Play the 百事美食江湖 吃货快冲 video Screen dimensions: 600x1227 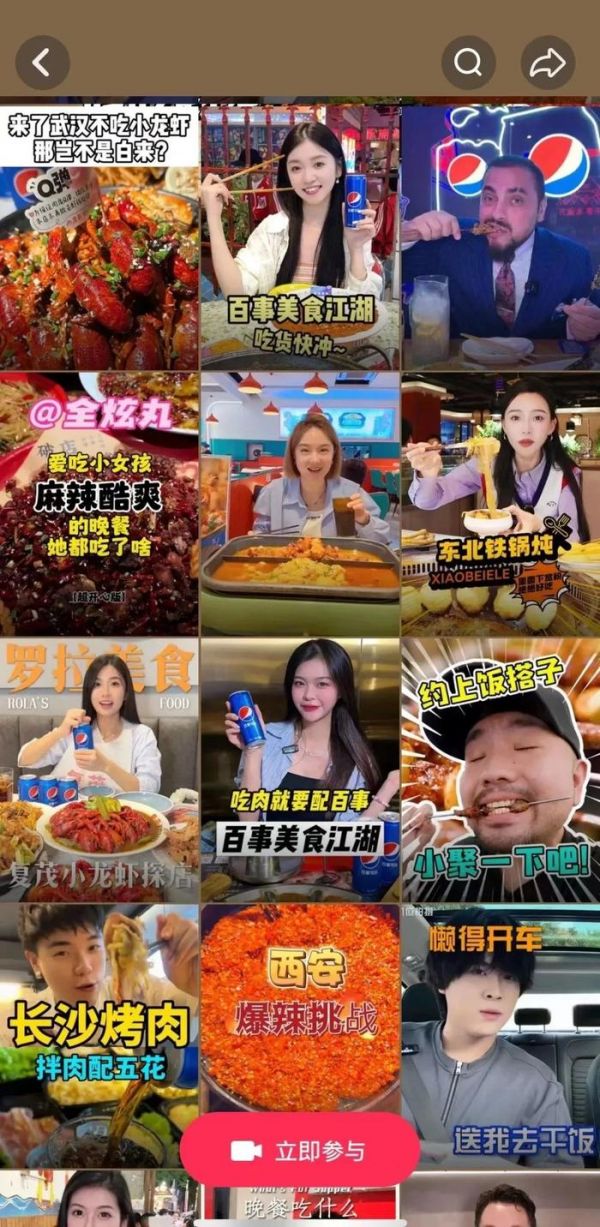[x=300, y=238]
